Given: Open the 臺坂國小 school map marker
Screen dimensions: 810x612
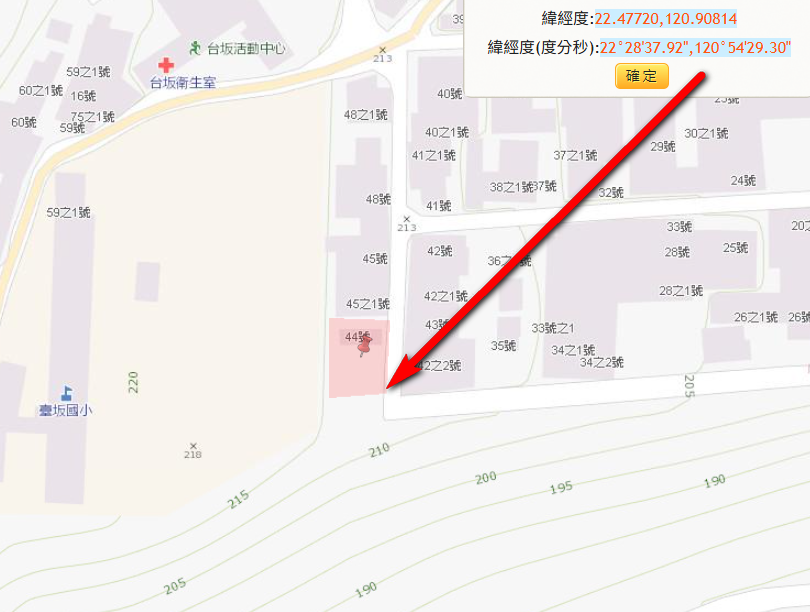Looking at the screenshot, I should pos(67,391).
